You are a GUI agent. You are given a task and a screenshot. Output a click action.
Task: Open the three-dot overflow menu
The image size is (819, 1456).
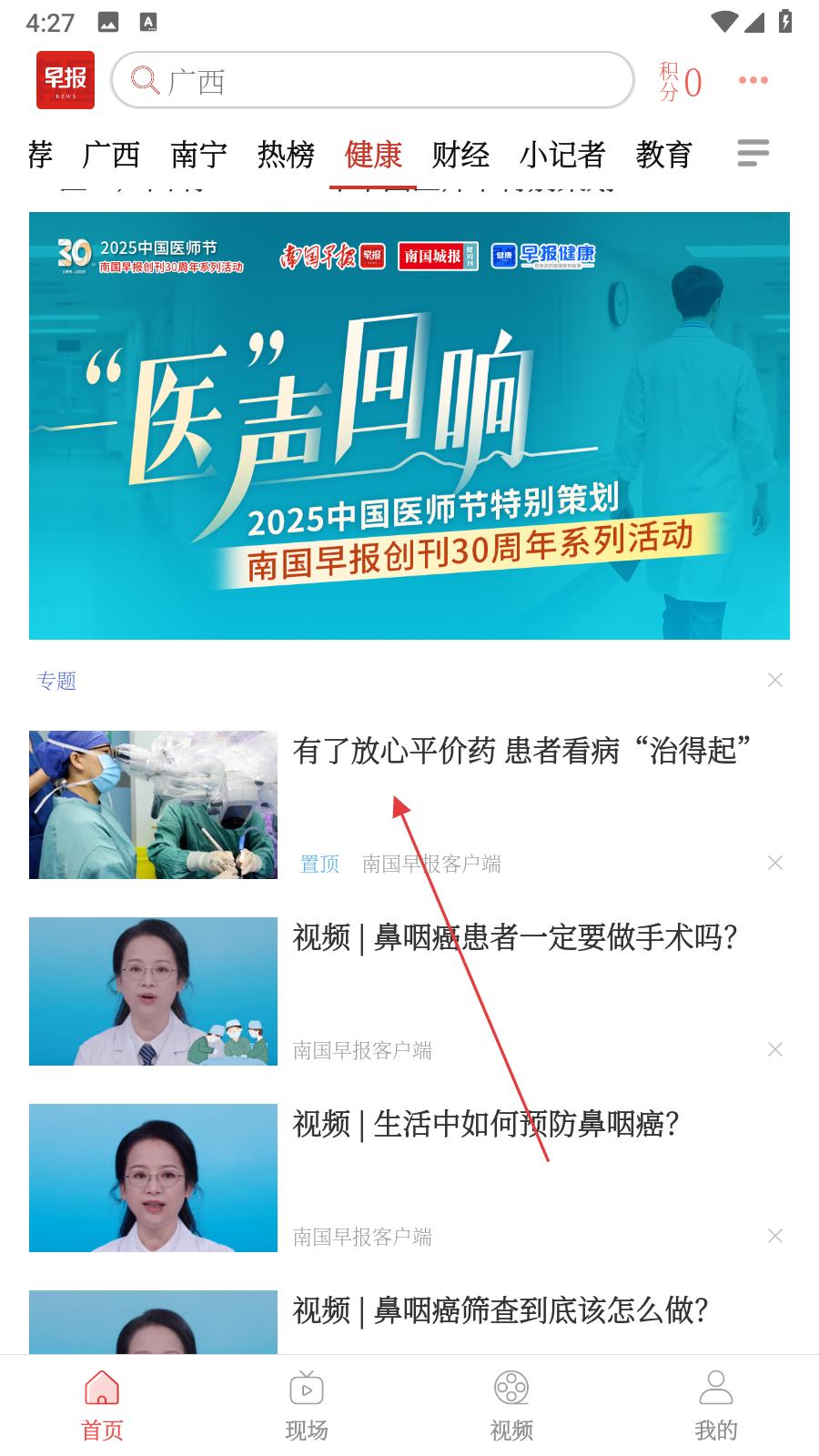click(x=753, y=80)
